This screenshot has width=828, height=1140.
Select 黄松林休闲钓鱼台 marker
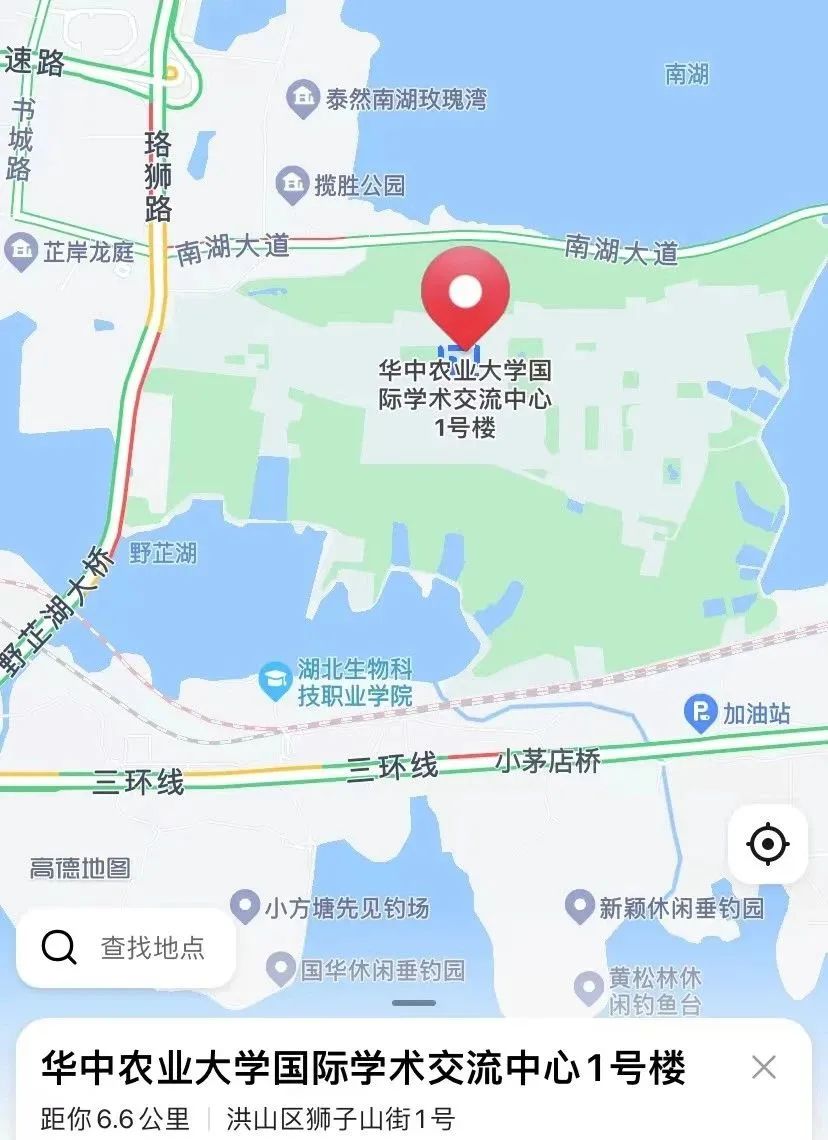[x=589, y=989]
